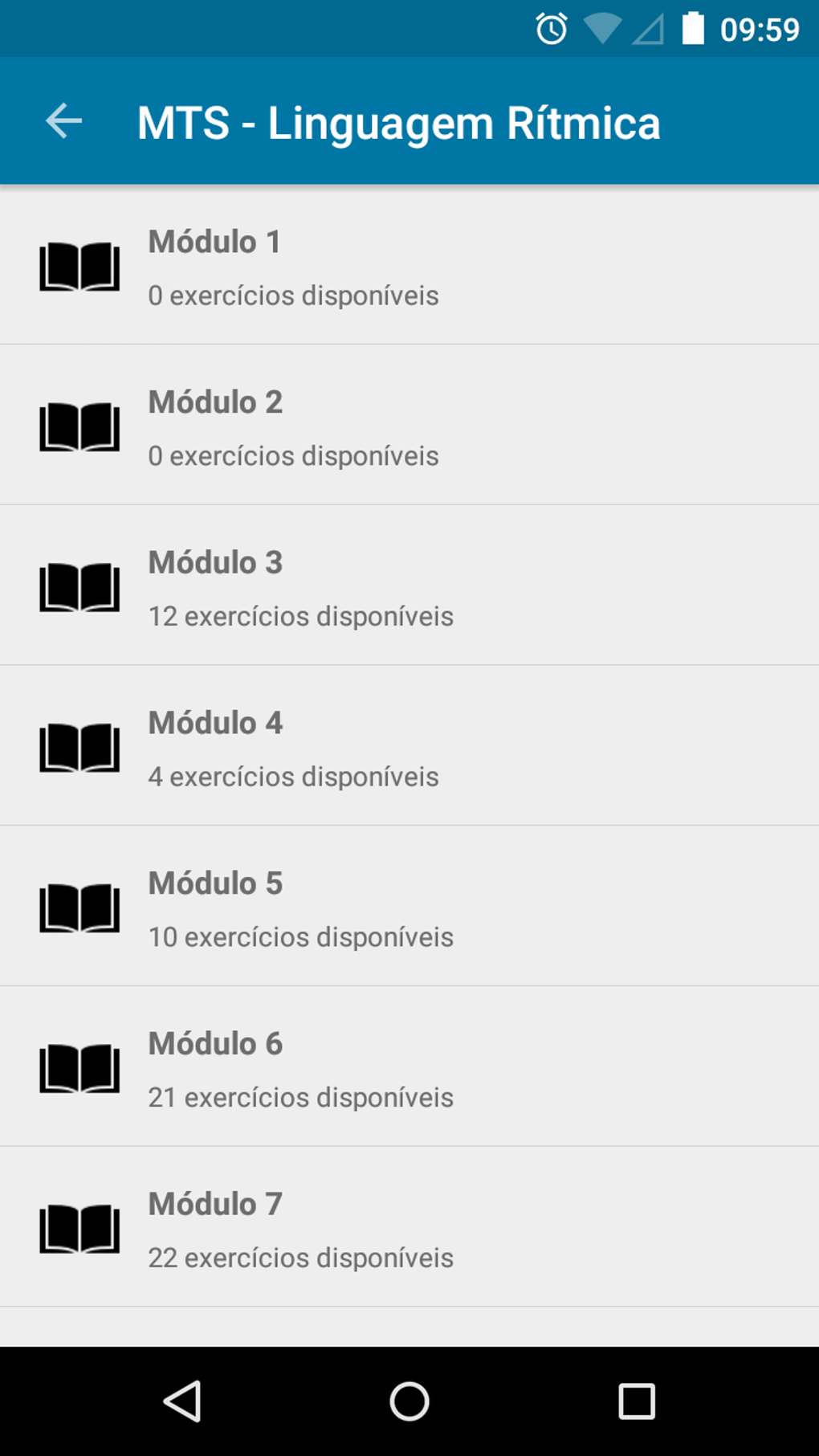Select Módulo 7 with 22 exercícios
Viewport: 819px width, 1456px height.
coord(409,1229)
